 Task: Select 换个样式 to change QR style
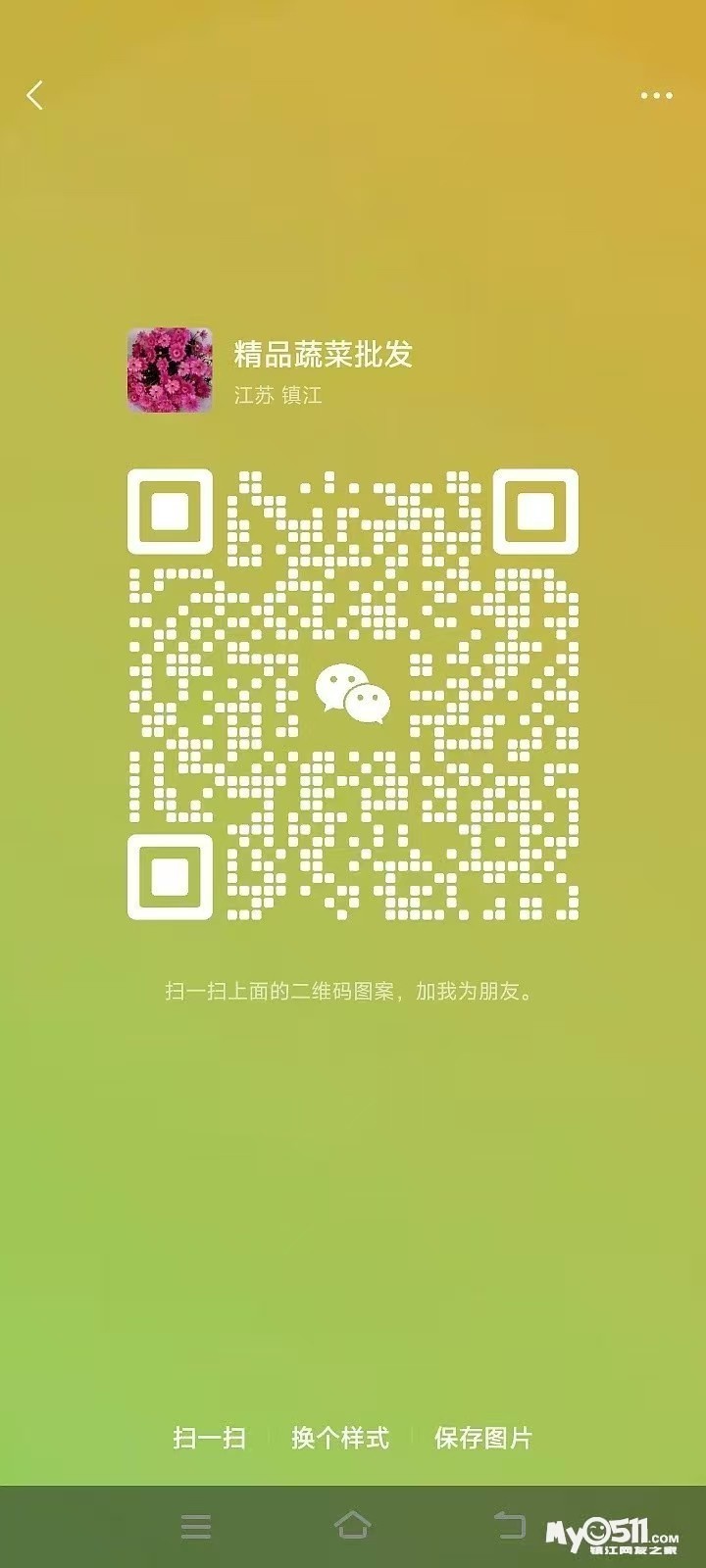pyautogui.click(x=340, y=1438)
